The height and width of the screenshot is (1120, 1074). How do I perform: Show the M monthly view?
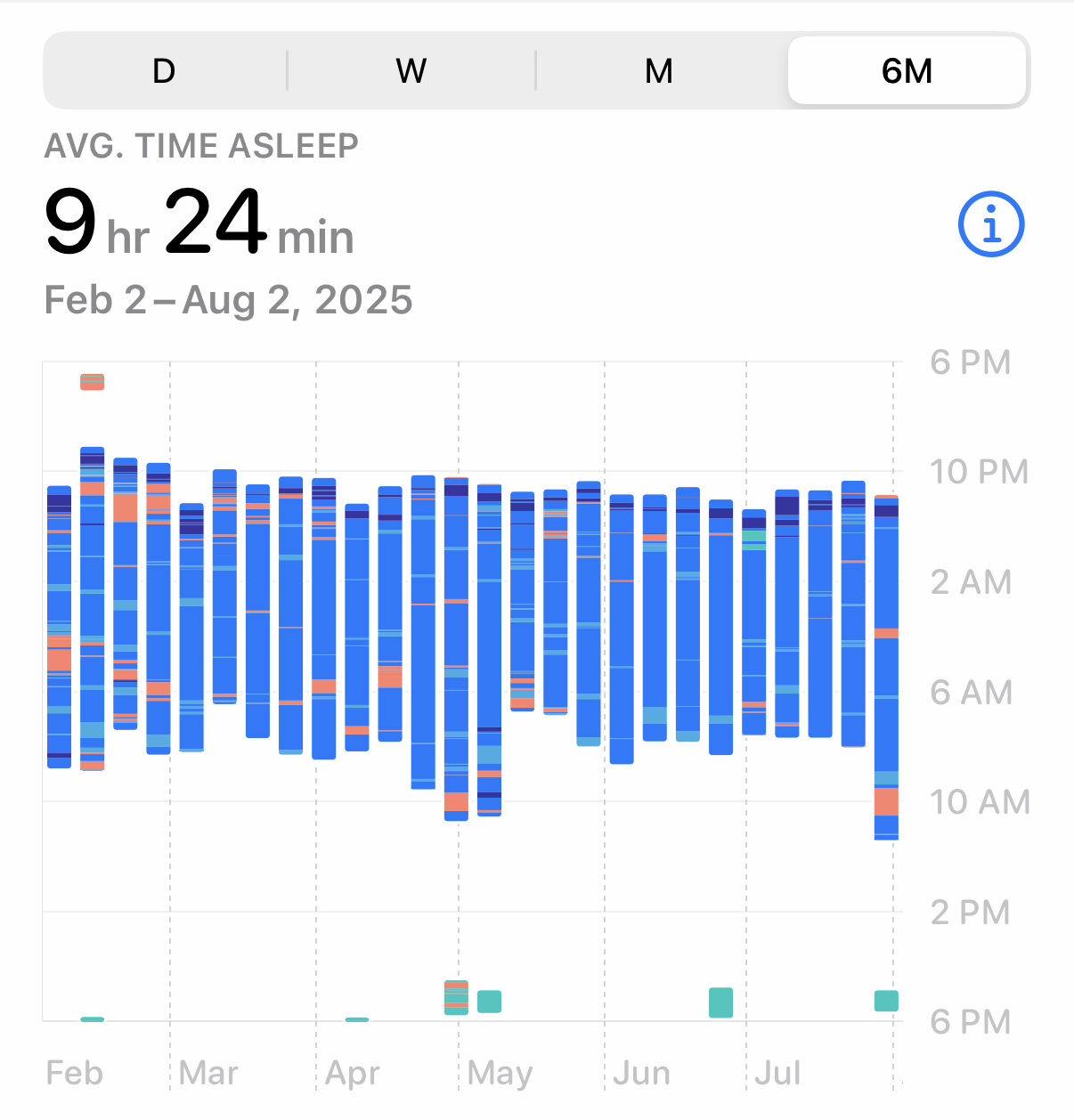point(659,70)
